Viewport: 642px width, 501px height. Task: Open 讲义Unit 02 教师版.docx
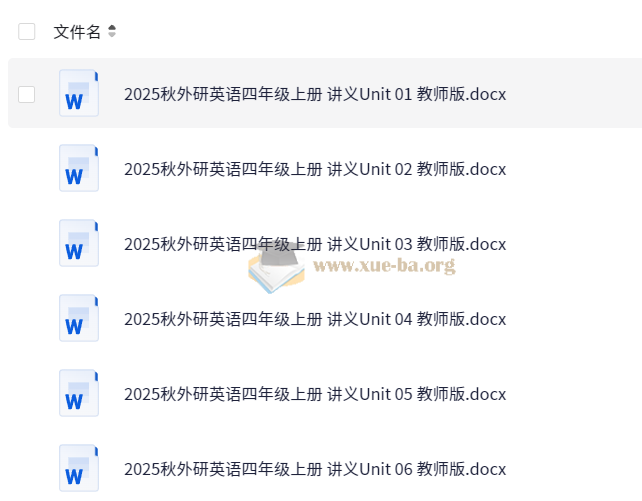(314, 169)
